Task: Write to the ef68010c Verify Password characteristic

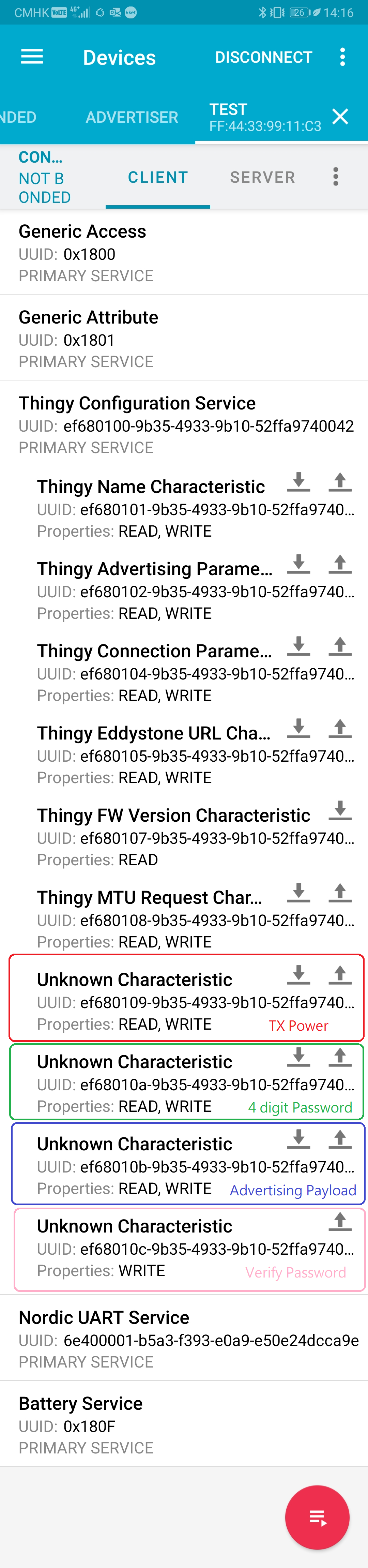Action: [340, 1222]
